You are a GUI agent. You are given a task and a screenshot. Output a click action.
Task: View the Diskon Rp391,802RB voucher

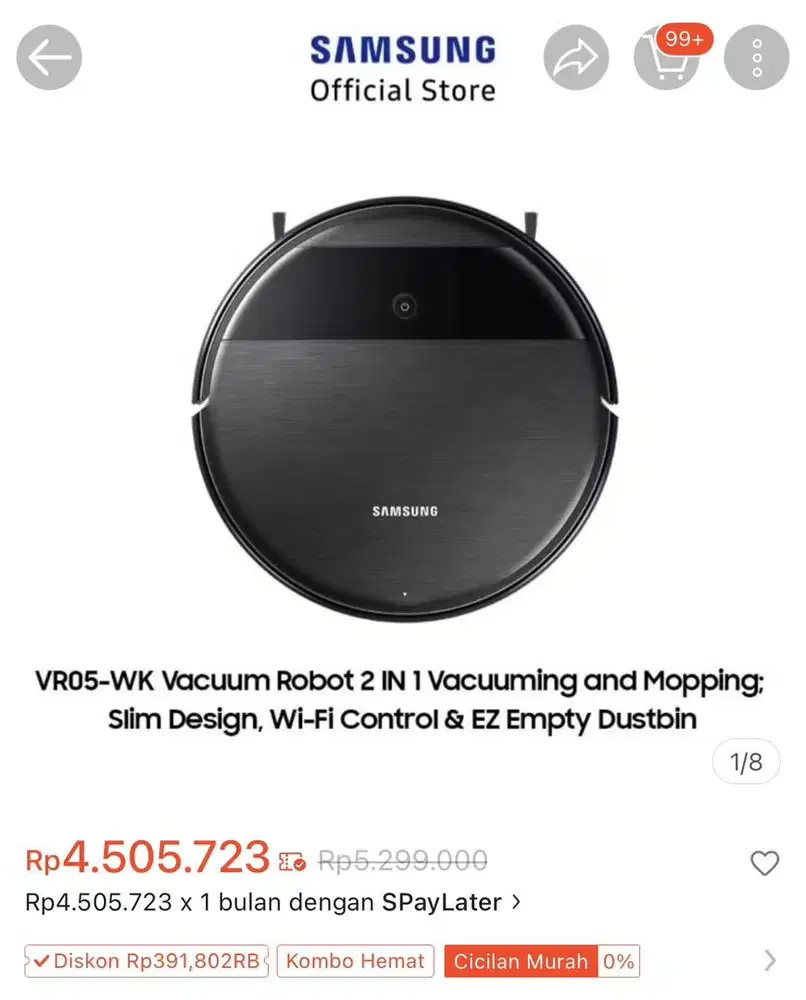coord(147,962)
